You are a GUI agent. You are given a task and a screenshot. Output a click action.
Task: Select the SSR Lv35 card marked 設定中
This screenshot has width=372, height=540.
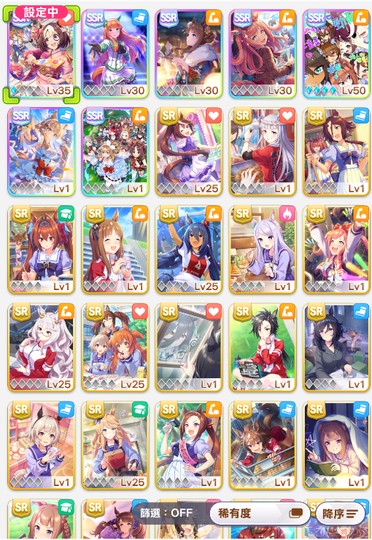41,54
